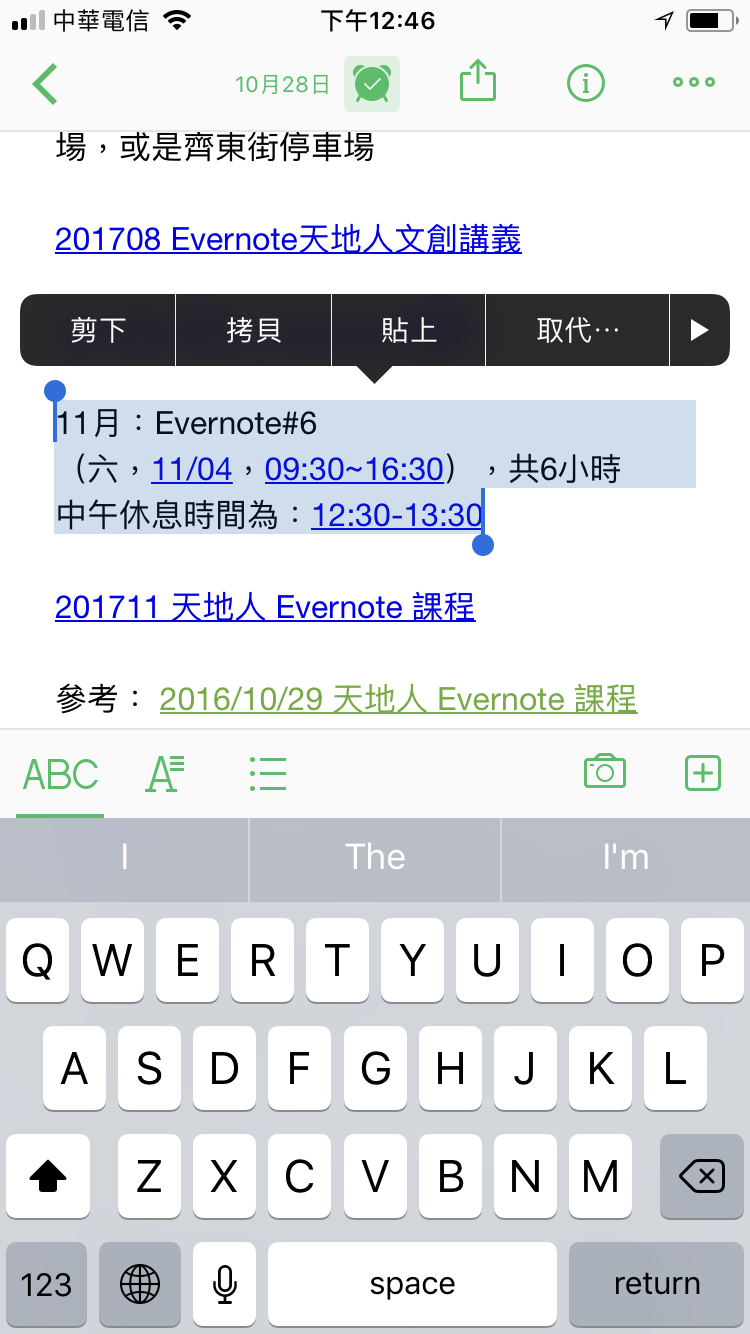Paste with the 貼上 option
The width and height of the screenshot is (750, 1334).
point(409,330)
